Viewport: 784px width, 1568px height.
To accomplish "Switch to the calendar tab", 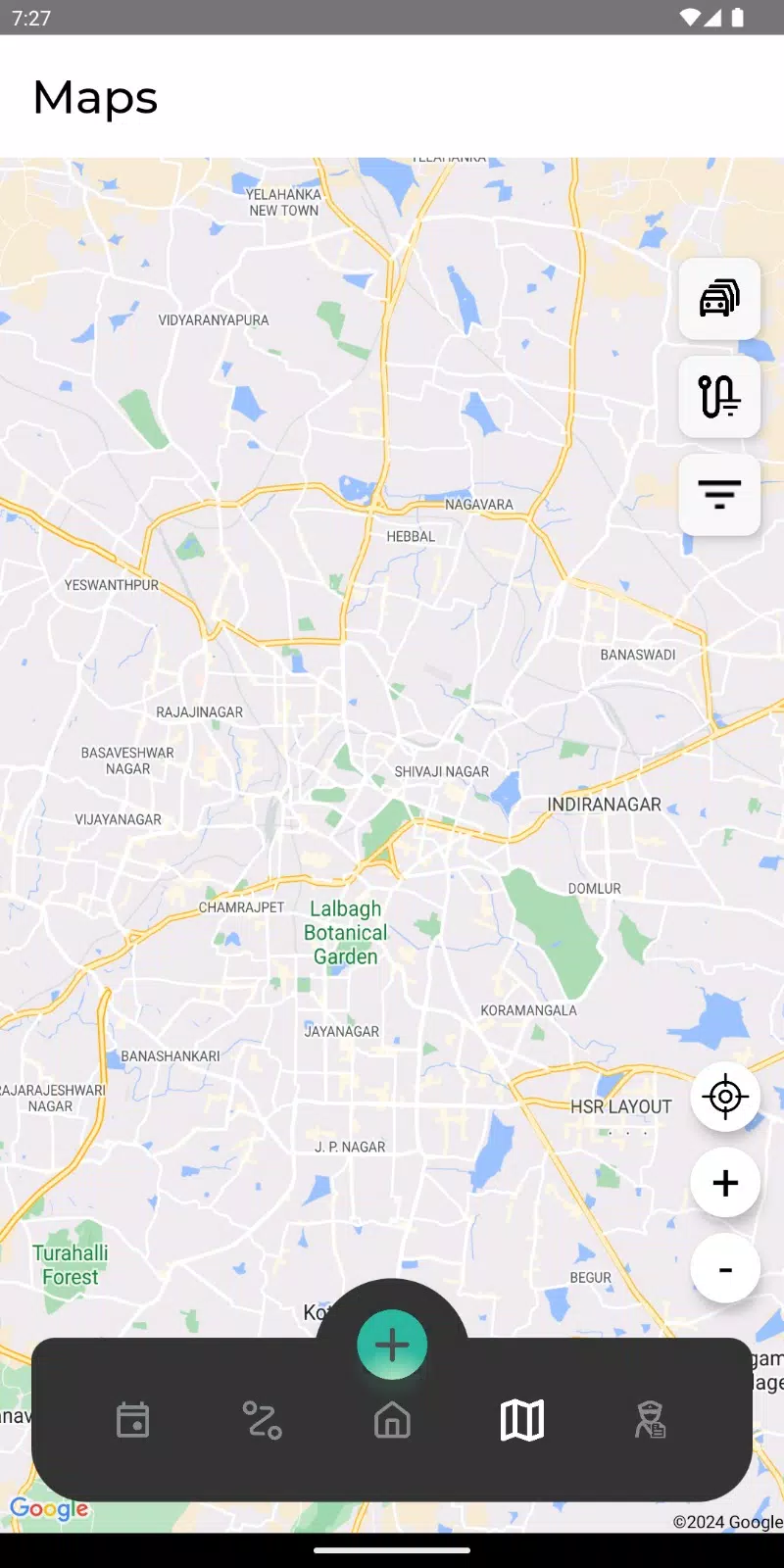I will [x=133, y=1420].
